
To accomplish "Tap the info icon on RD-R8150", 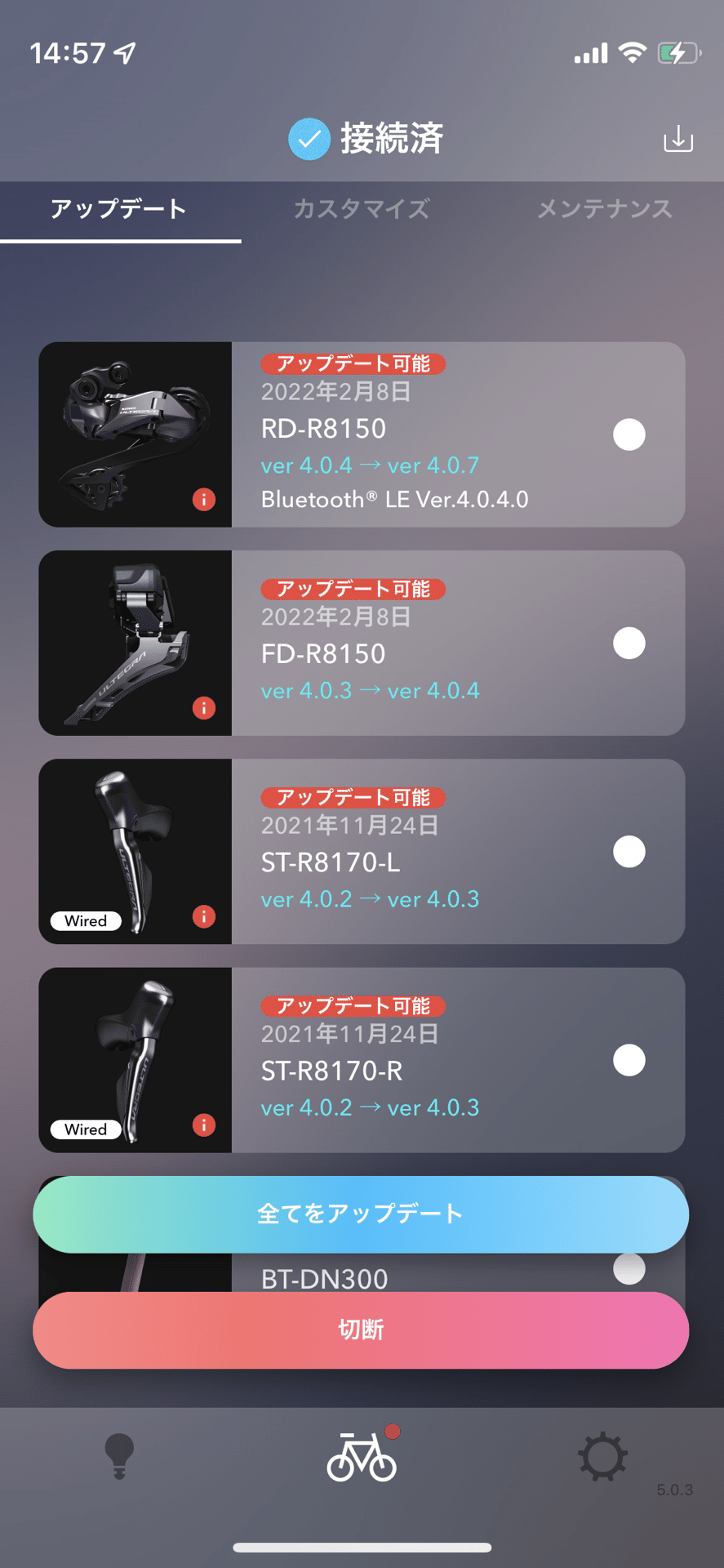I will coord(203,499).
